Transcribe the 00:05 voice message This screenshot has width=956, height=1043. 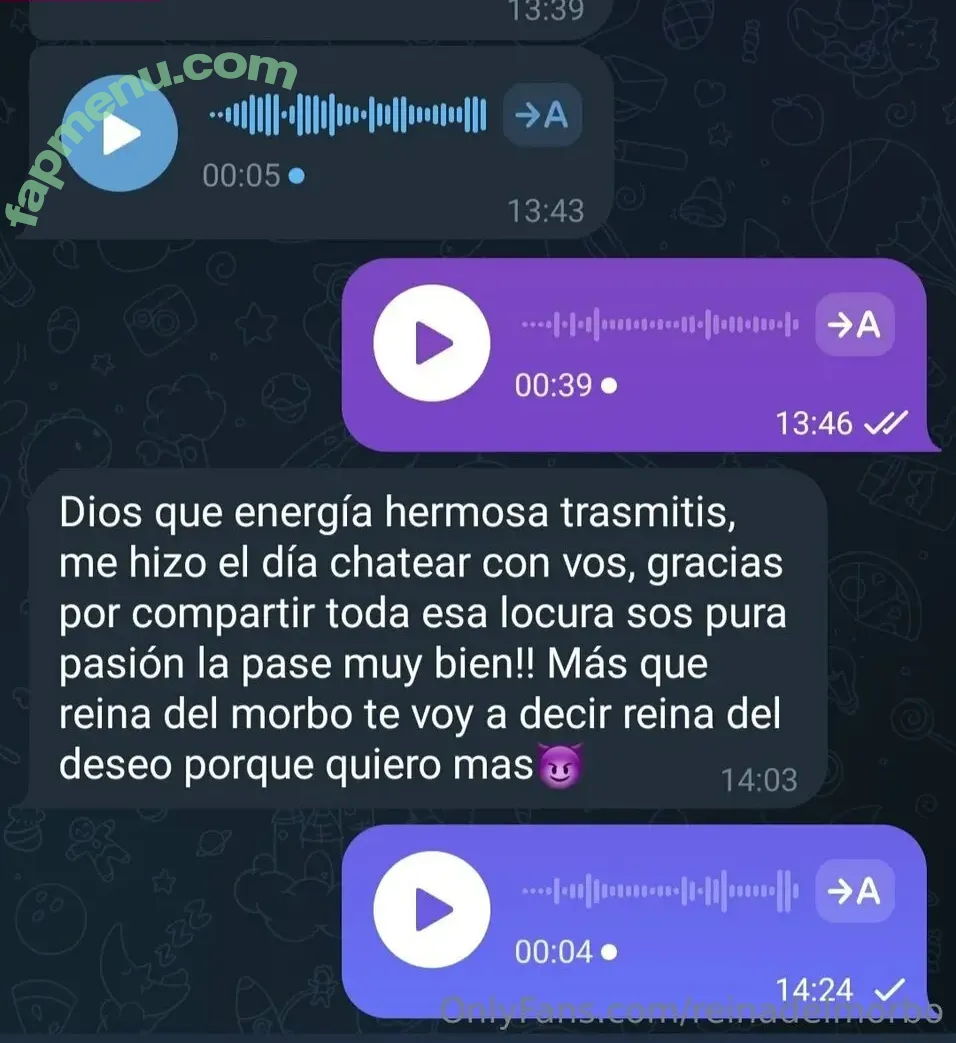coord(541,116)
